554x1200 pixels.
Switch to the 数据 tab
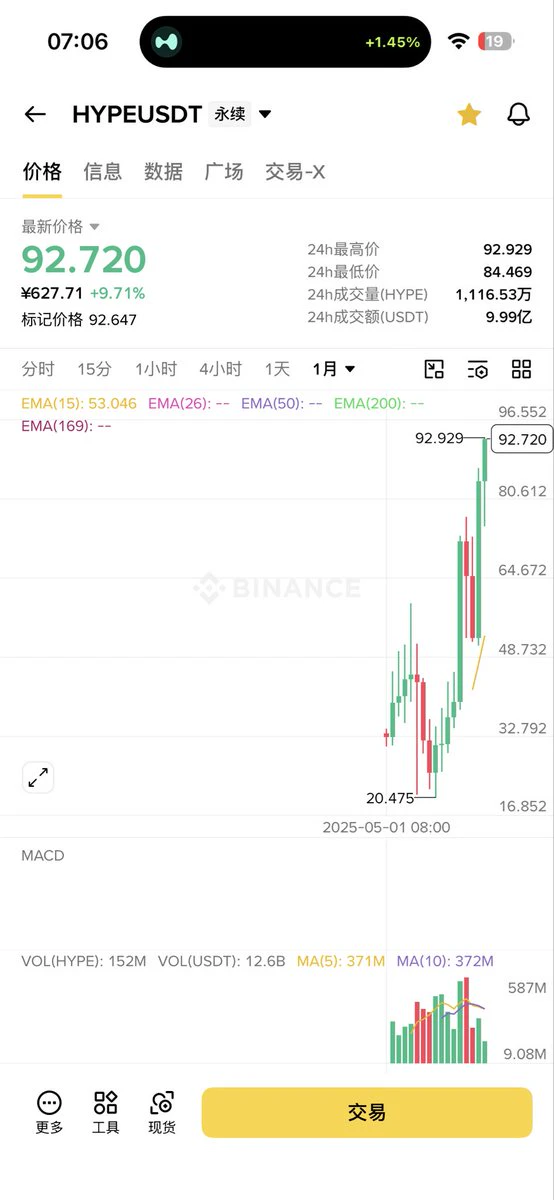(x=163, y=172)
